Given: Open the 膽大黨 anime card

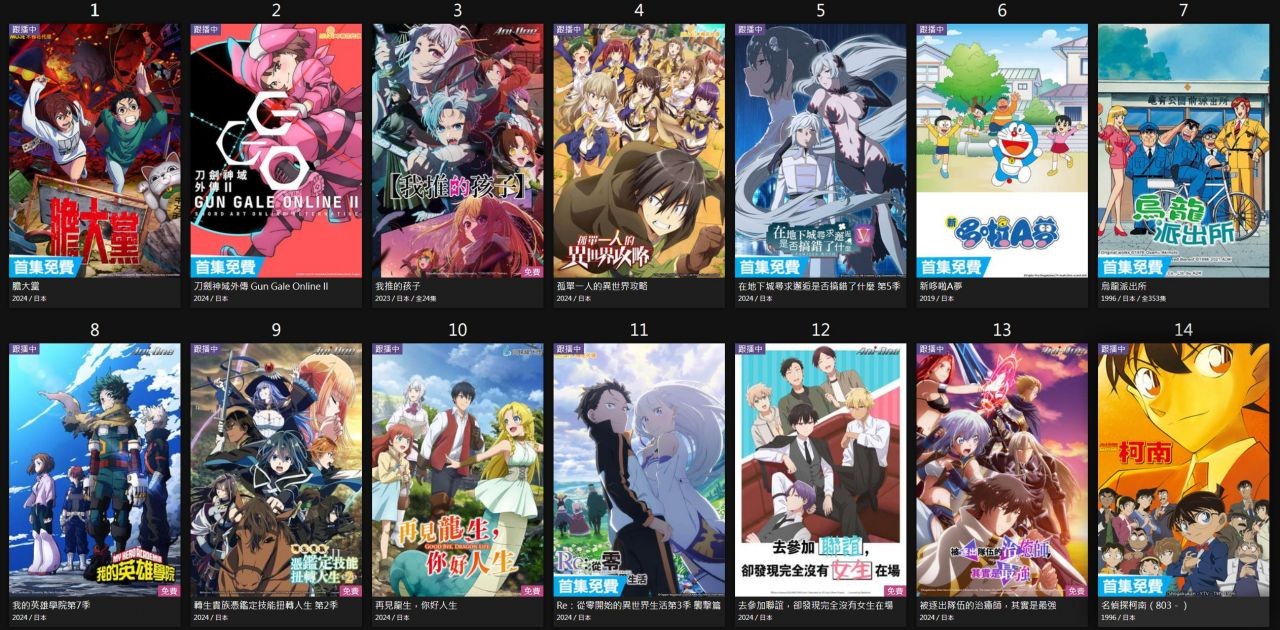Looking at the screenshot, I should click(x=95, y=150).
